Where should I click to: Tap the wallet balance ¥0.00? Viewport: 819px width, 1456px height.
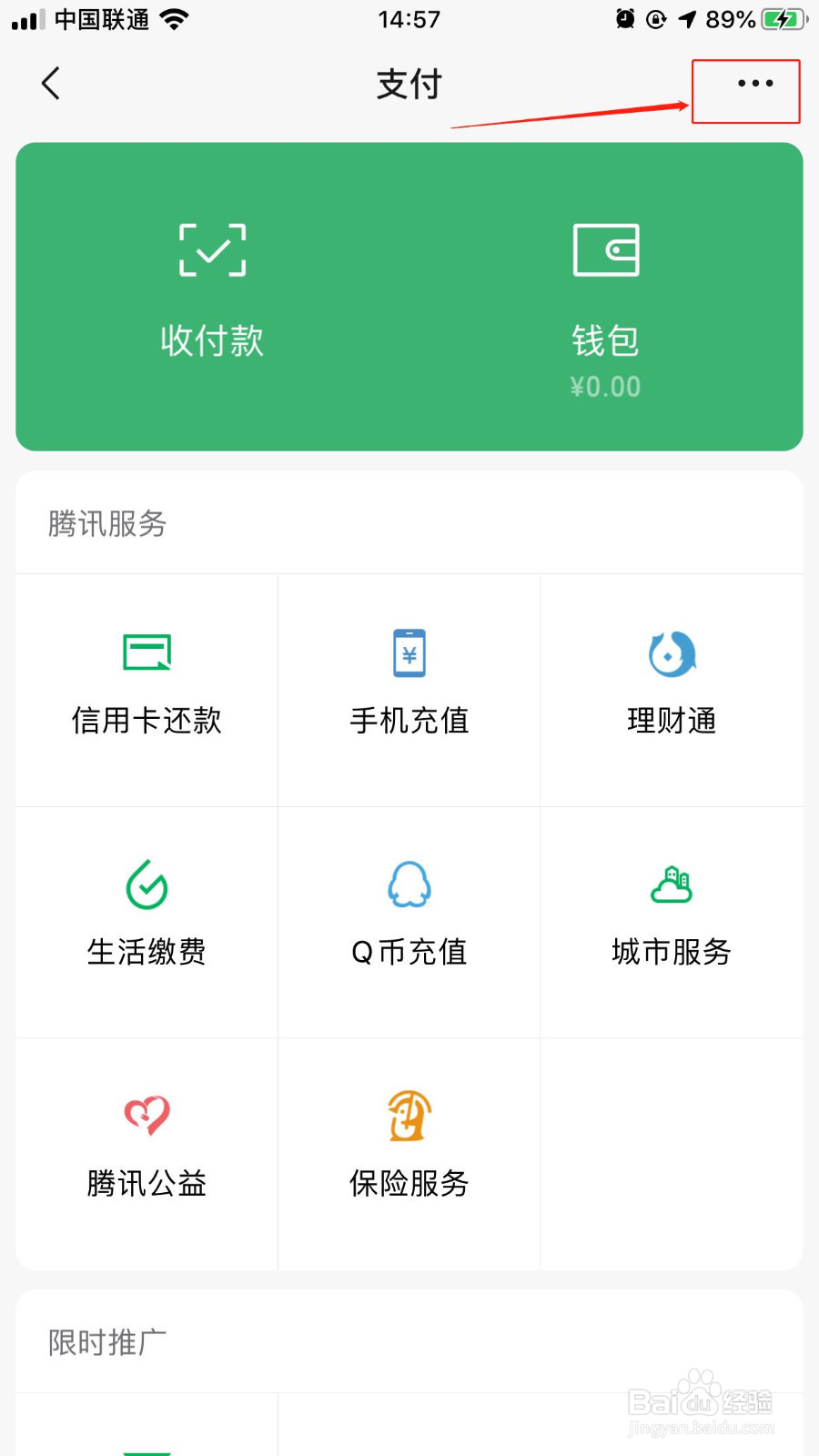(x=605, y=386)
